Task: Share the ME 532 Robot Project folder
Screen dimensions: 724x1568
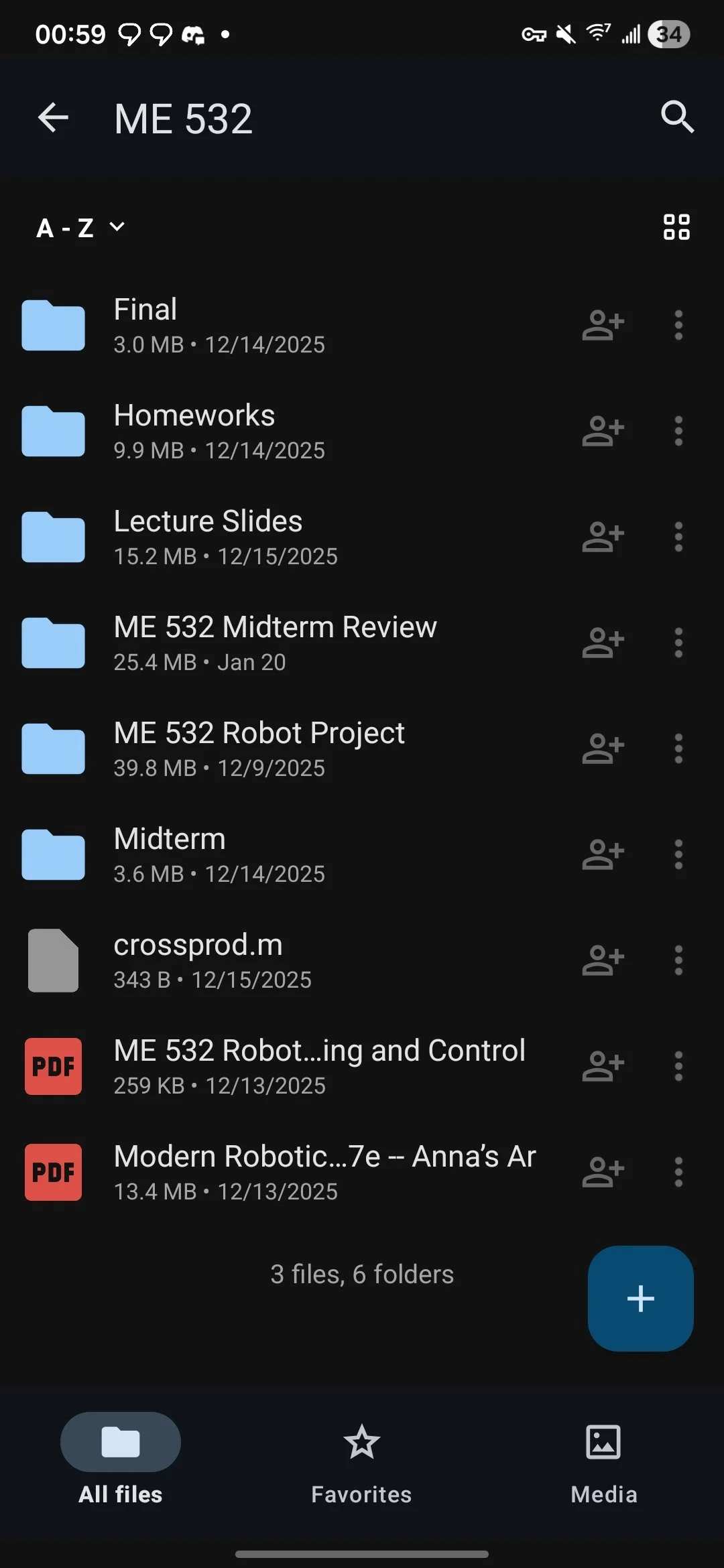Action: coord(603,748)
